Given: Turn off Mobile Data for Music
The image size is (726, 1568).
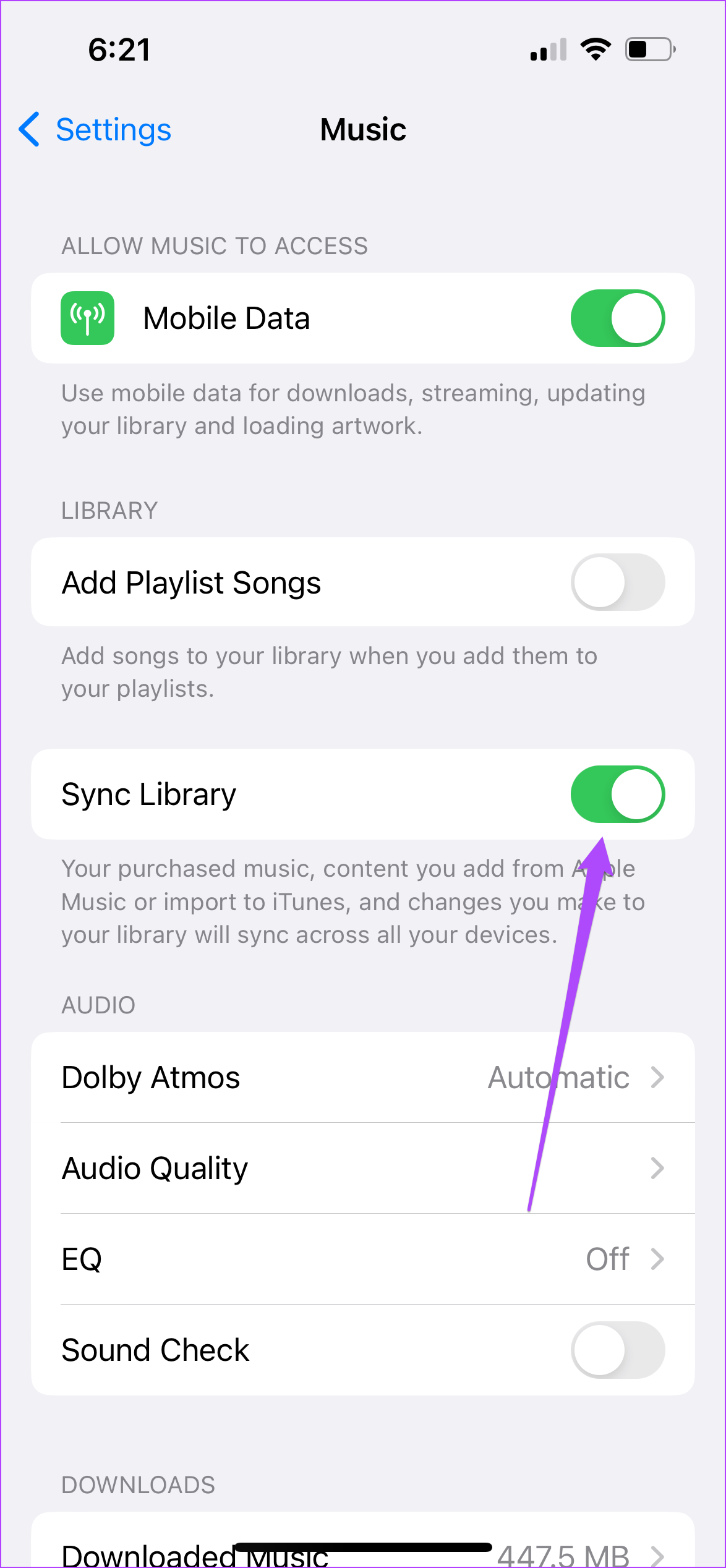Looking at the screenshot, I should click(x=617, y=318).
